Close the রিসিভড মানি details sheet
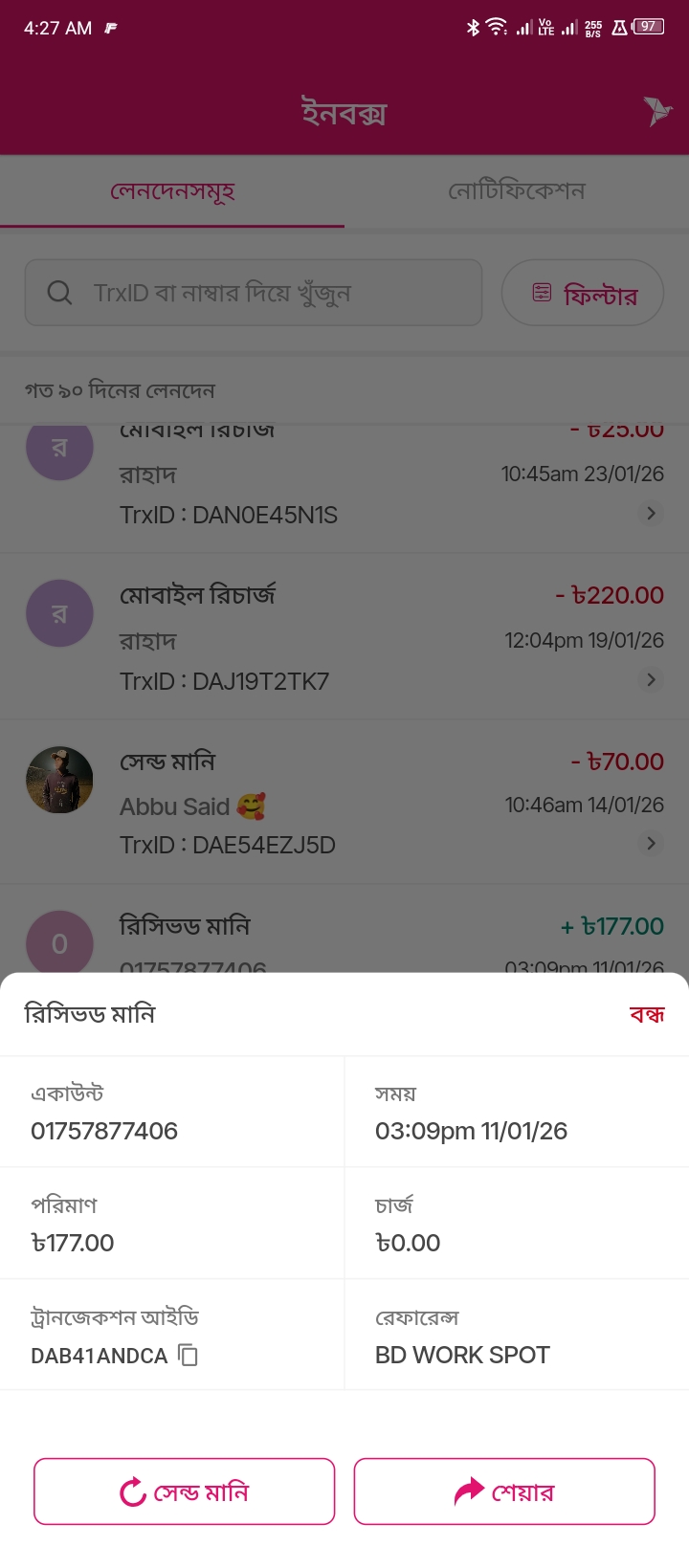 point(646,1014)
